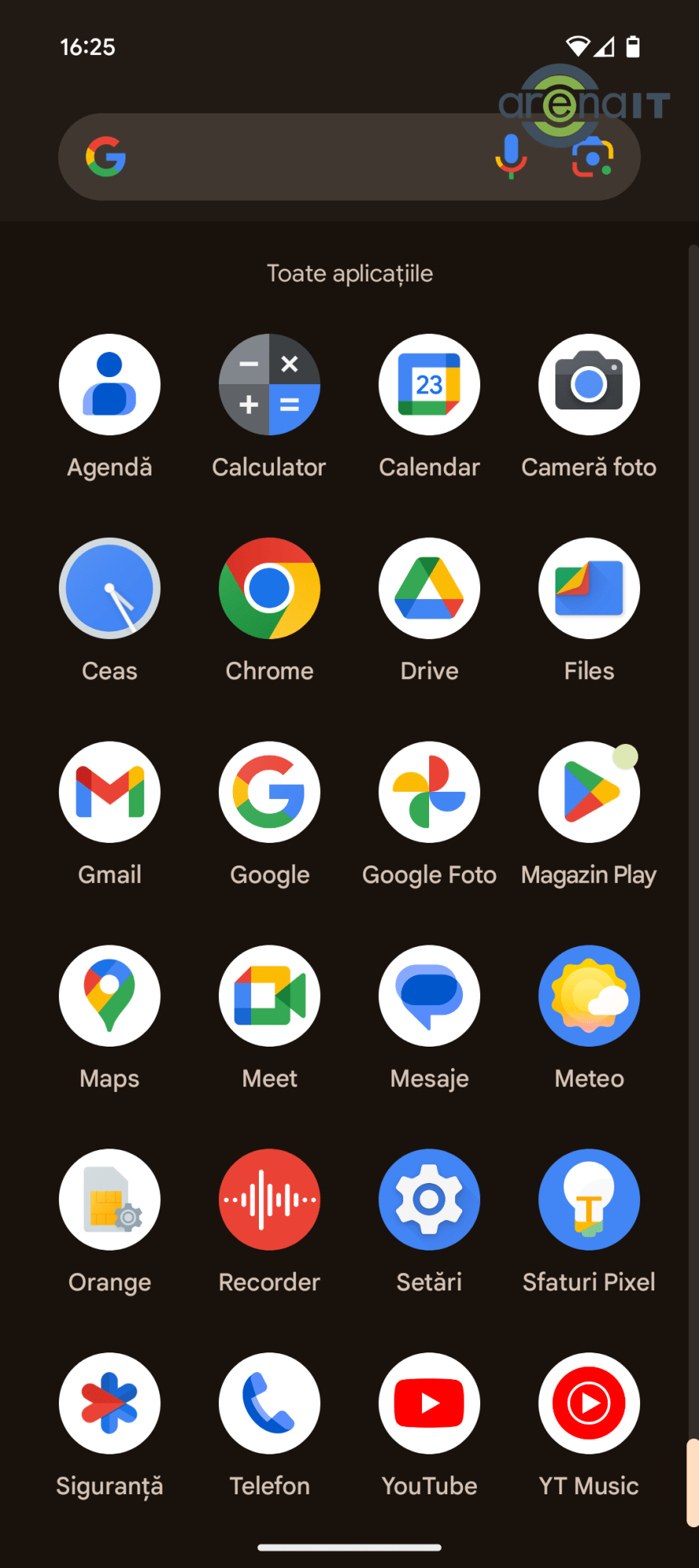
Task: Launch YT Music
Action: click(589, 1404)
